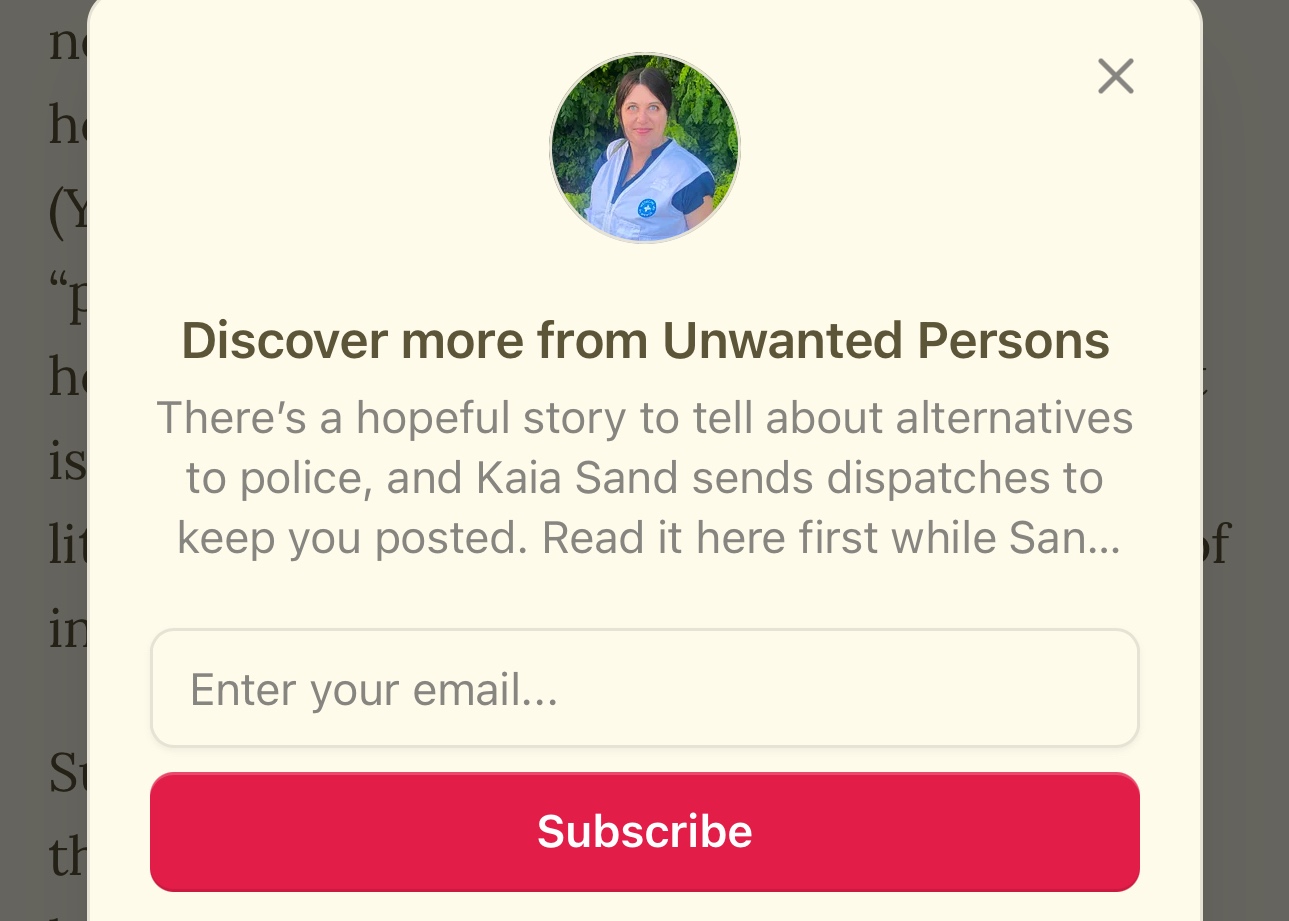Focus the 'Enter your email...' field
Screen dimensions: 1289x921
pos(644,688)
